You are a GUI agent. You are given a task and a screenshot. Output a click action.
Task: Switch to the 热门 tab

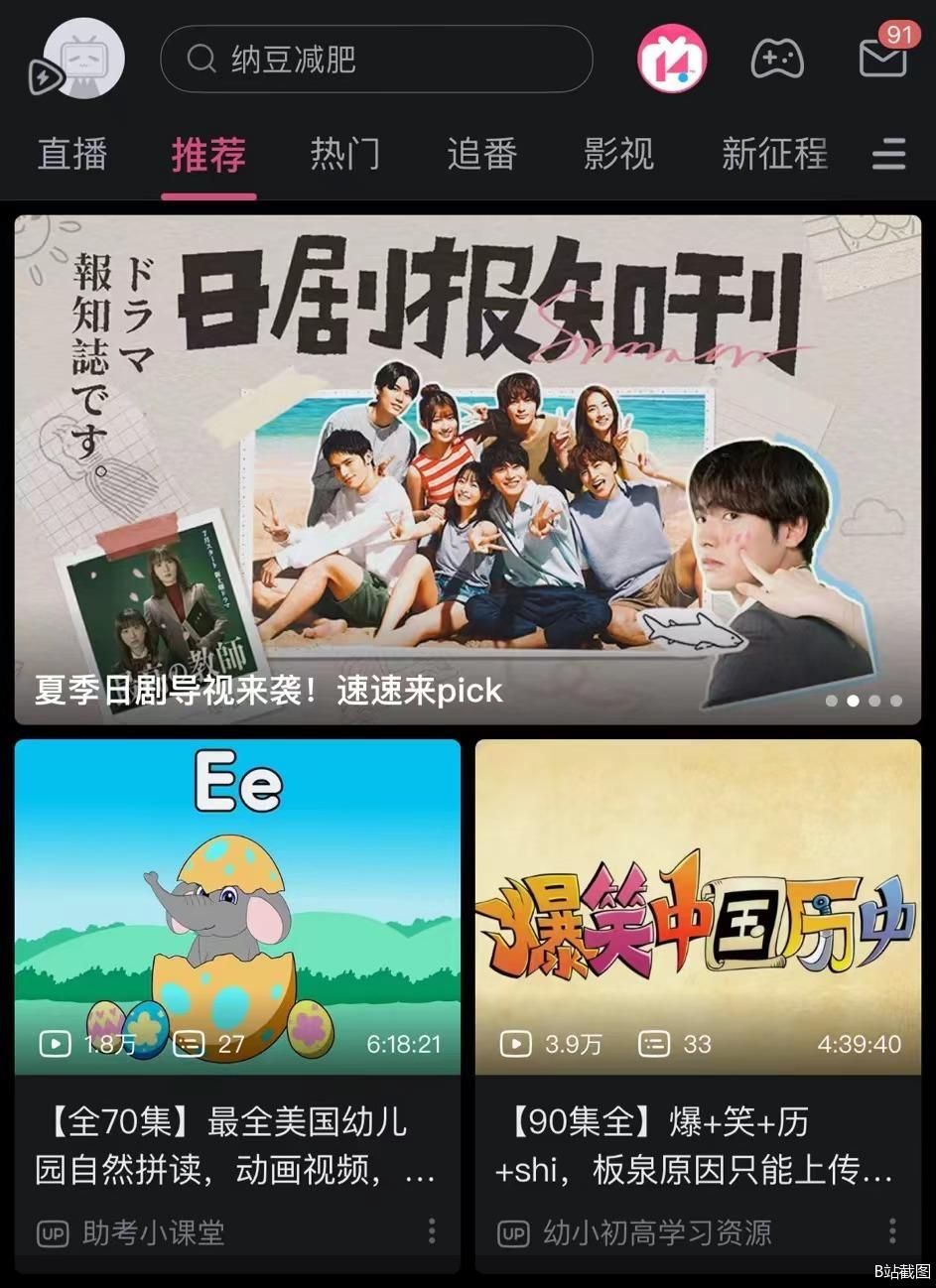click(344, 154)
